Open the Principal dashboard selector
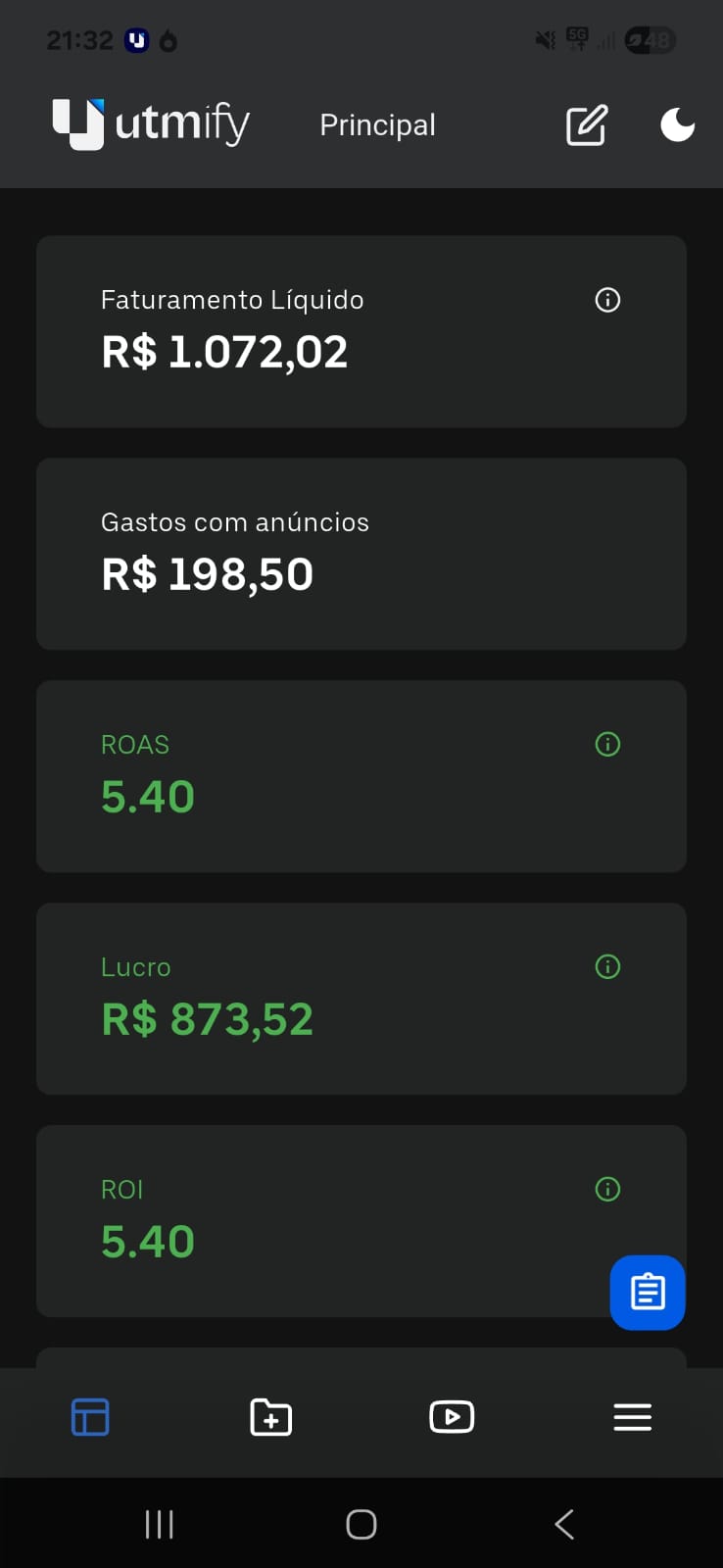The height and width of the screenshot is (1568, 723). (377, 124)
